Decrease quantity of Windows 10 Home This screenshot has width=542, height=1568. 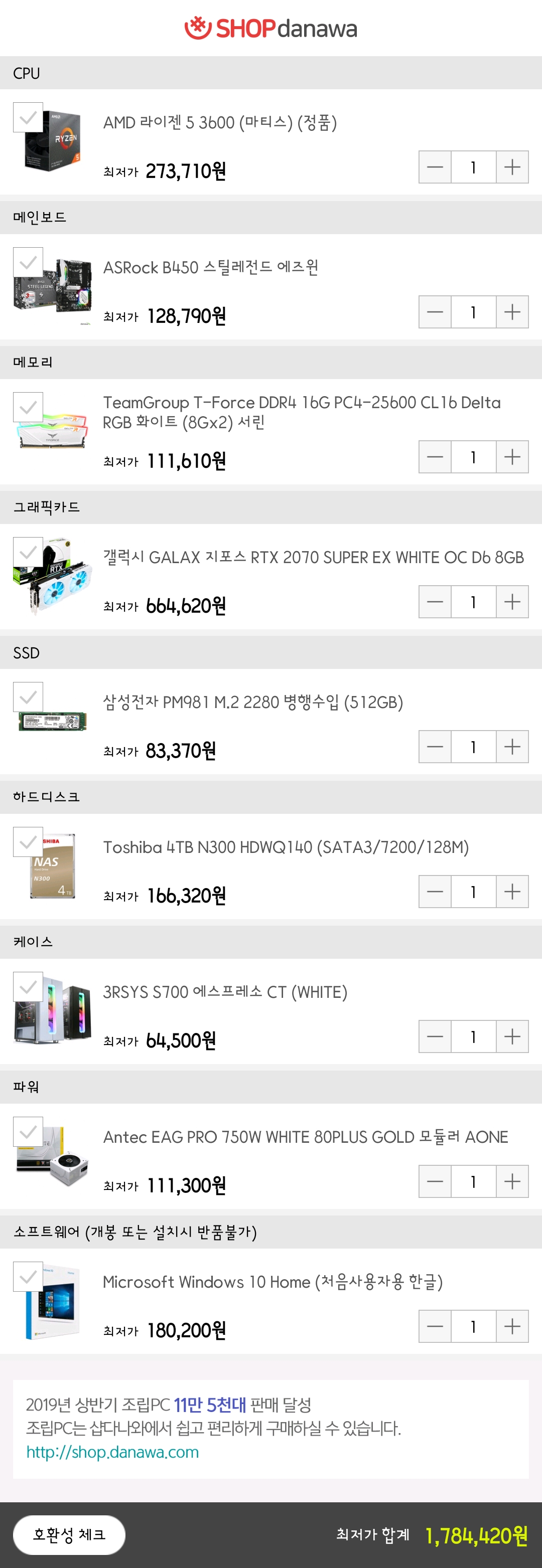pos(435,1326)
